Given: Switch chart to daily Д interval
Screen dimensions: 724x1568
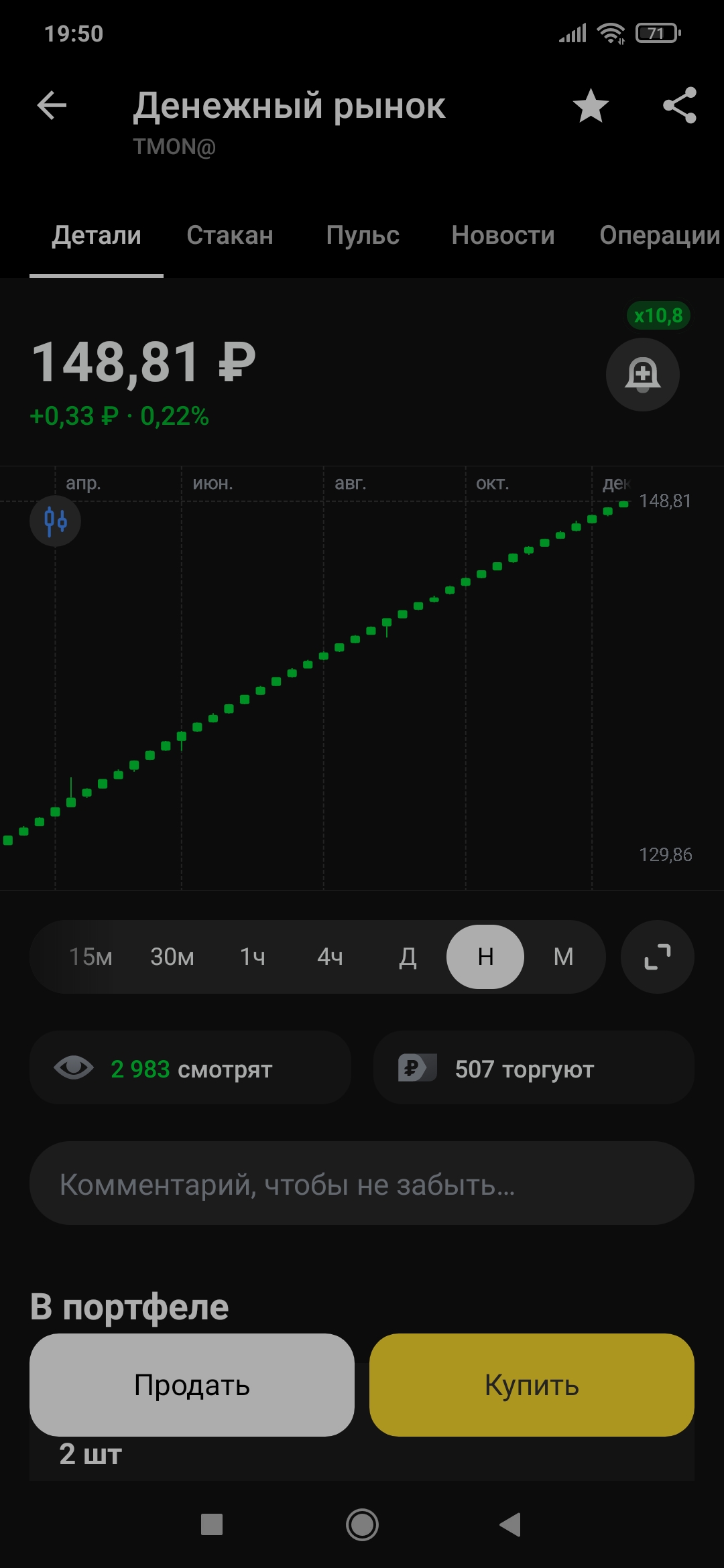Looking at the screenshot, I should (x=408, y=957).
